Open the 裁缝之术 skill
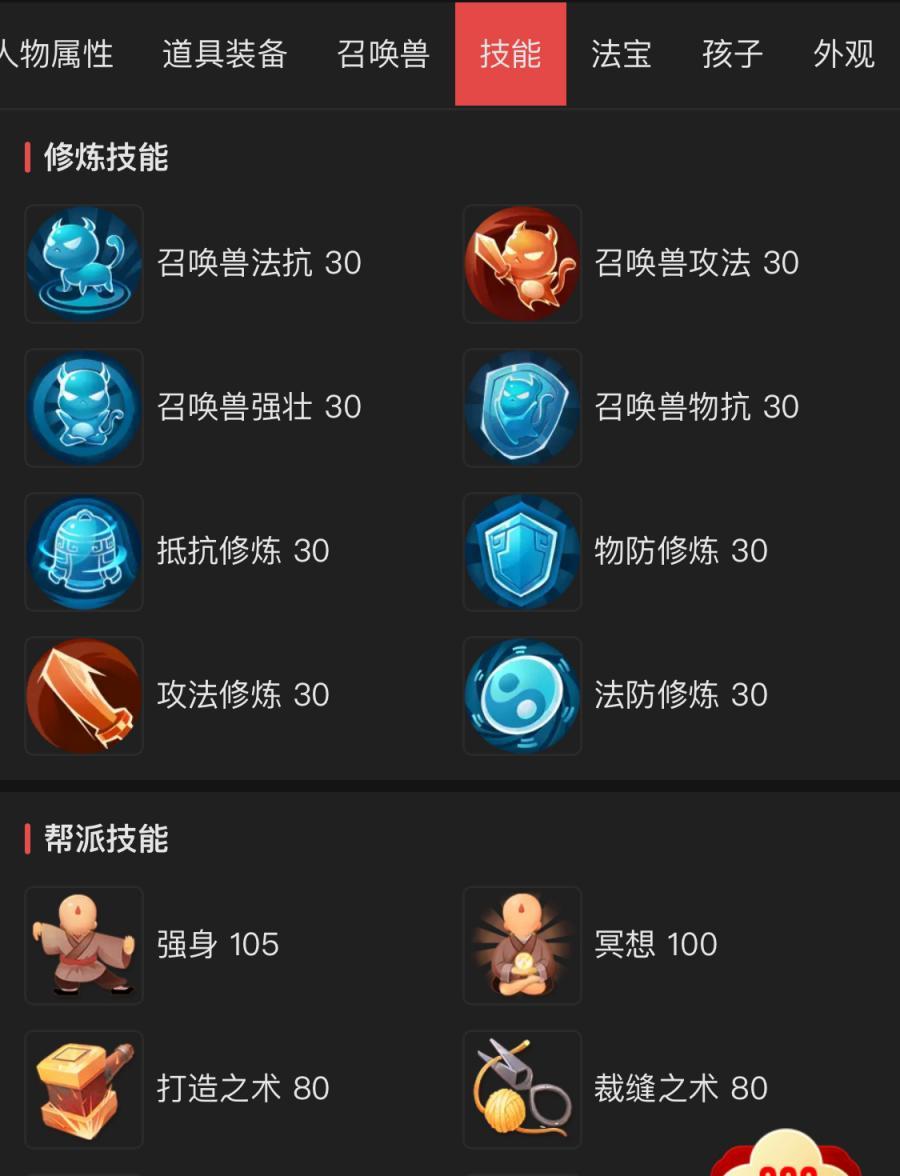 click(522, 1089)
